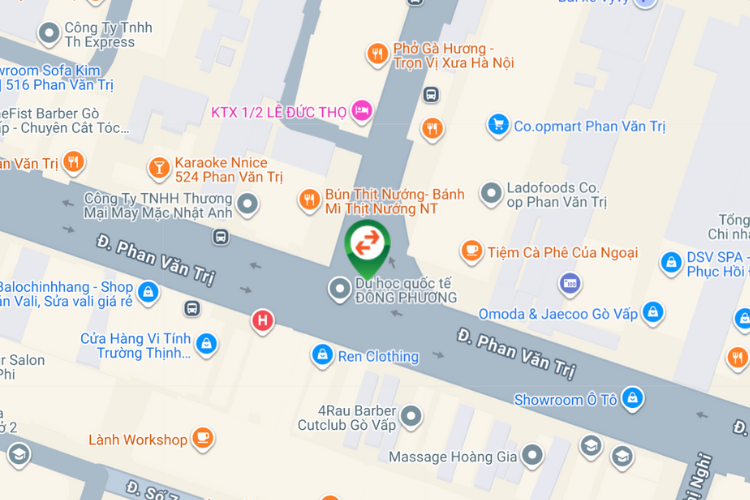This screenshot has width=750, height=500.
Task: Select Bún Thịt Nướng NT restaurant pin
Action: pos(309,200)
